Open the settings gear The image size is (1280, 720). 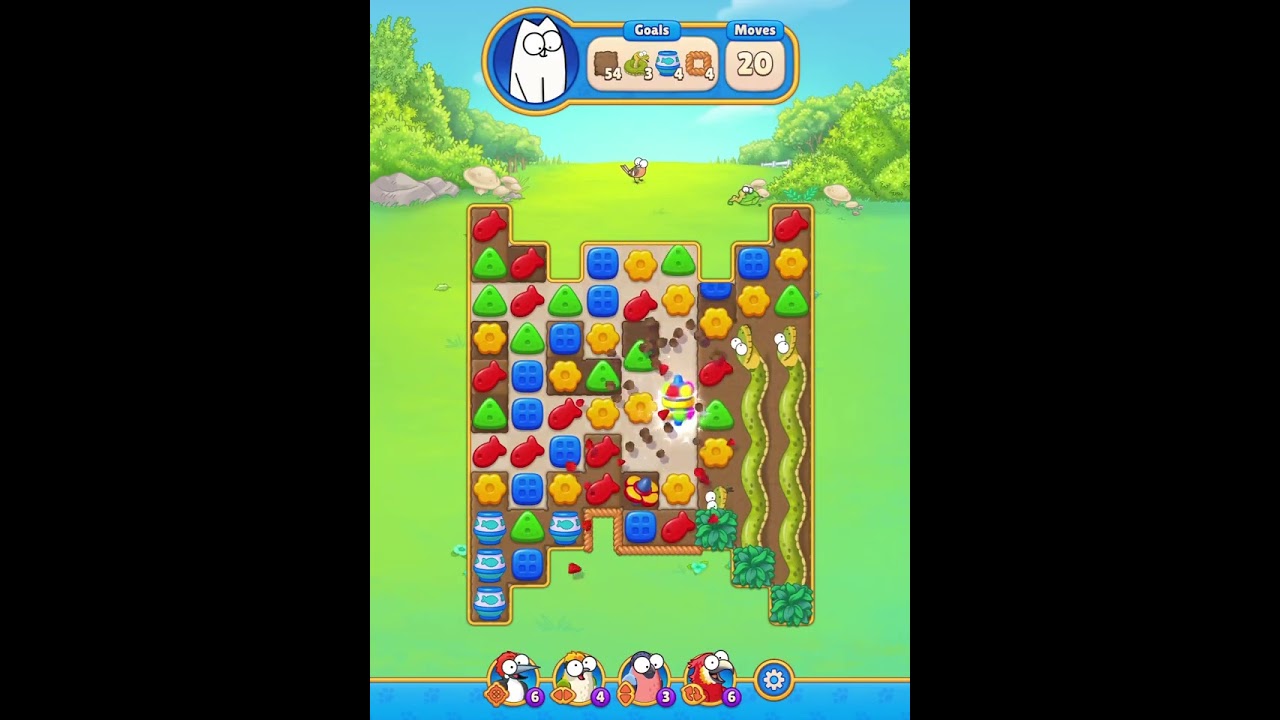[773, 680]
